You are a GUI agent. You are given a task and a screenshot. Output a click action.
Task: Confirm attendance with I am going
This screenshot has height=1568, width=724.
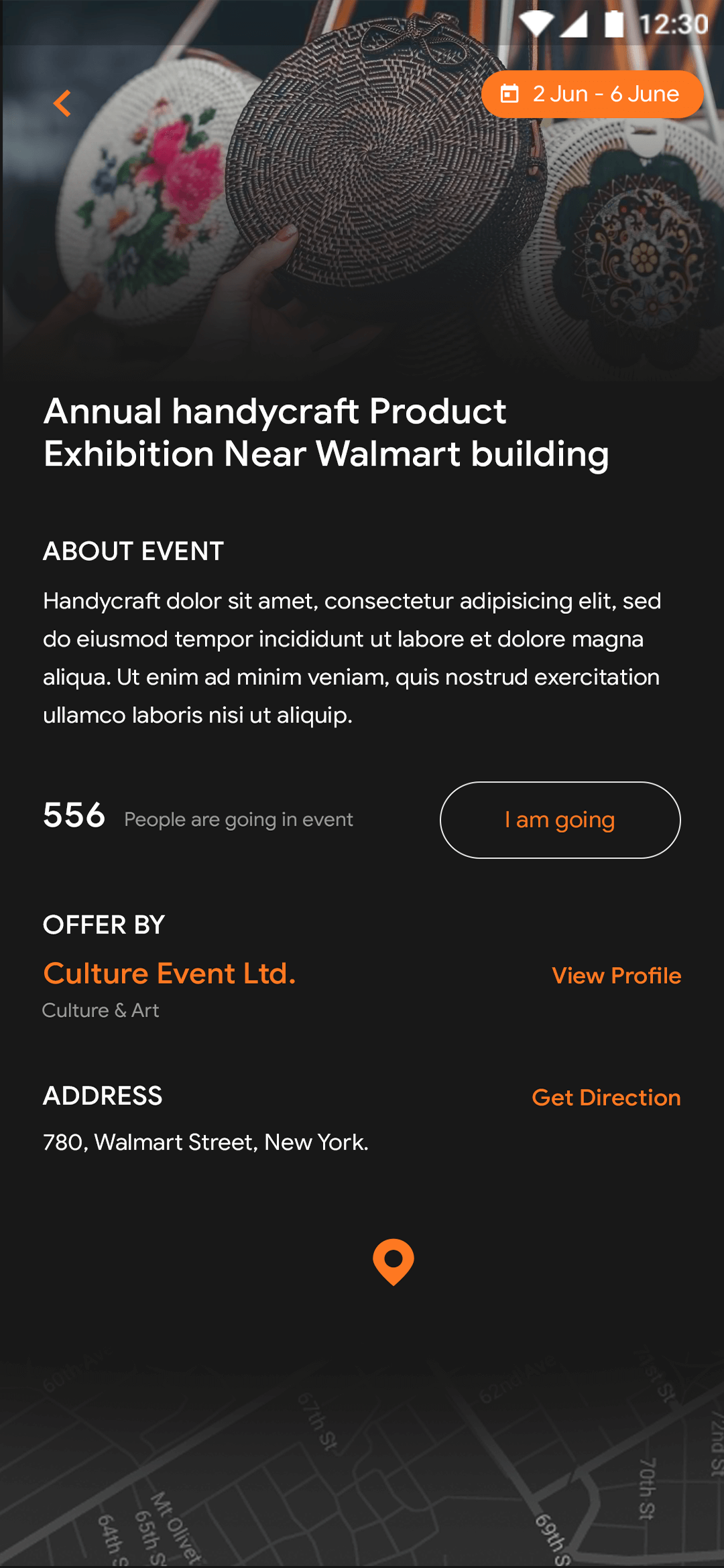tap(560, 820)
